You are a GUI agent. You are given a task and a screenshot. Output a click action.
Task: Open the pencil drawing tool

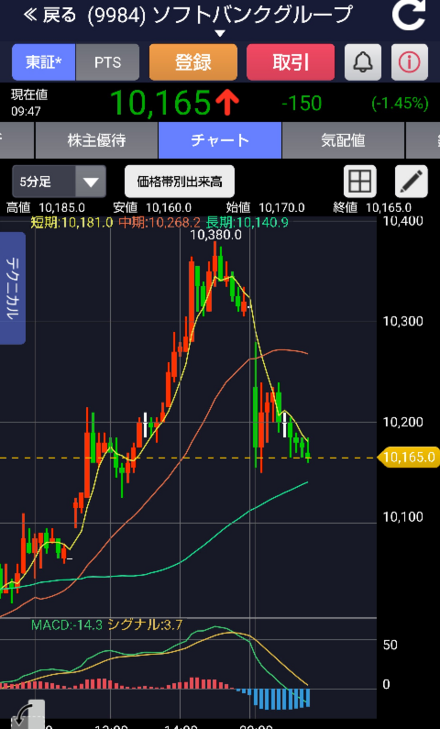pyautogui.click(x=411, y=181)
